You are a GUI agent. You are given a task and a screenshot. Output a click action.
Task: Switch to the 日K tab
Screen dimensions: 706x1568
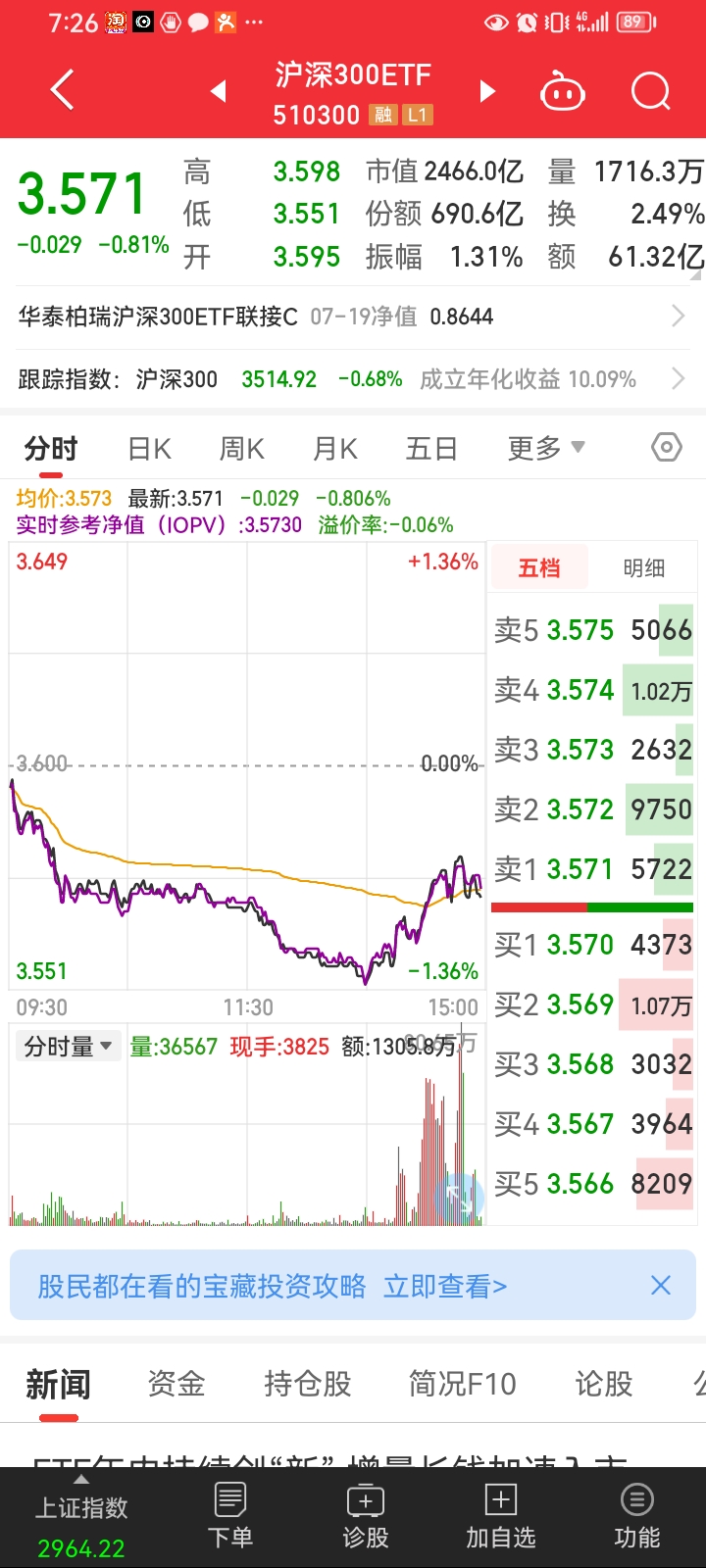pos(147,447)
